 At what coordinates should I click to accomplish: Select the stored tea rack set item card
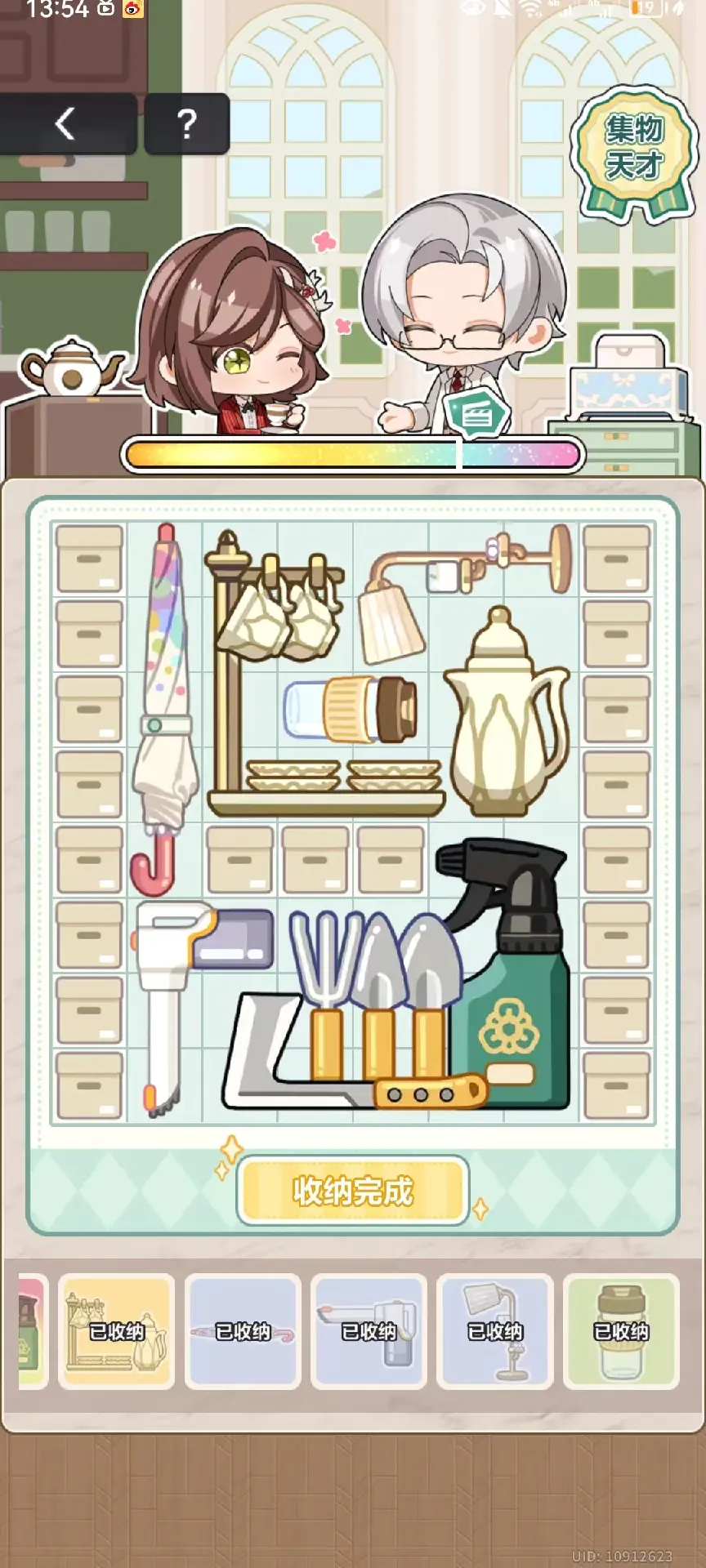pos(116,1331)
